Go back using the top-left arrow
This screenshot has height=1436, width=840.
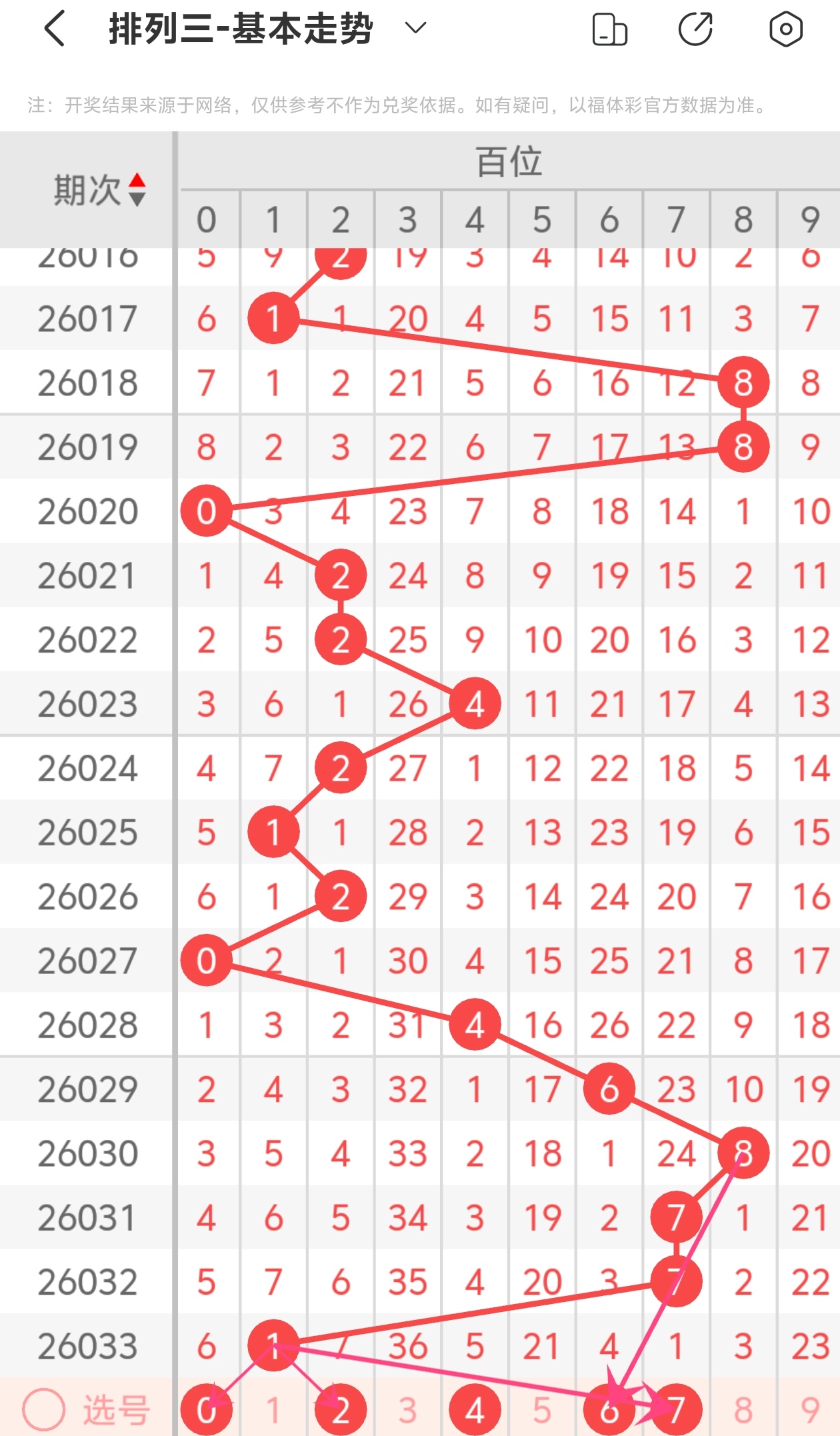click(55, 29)
